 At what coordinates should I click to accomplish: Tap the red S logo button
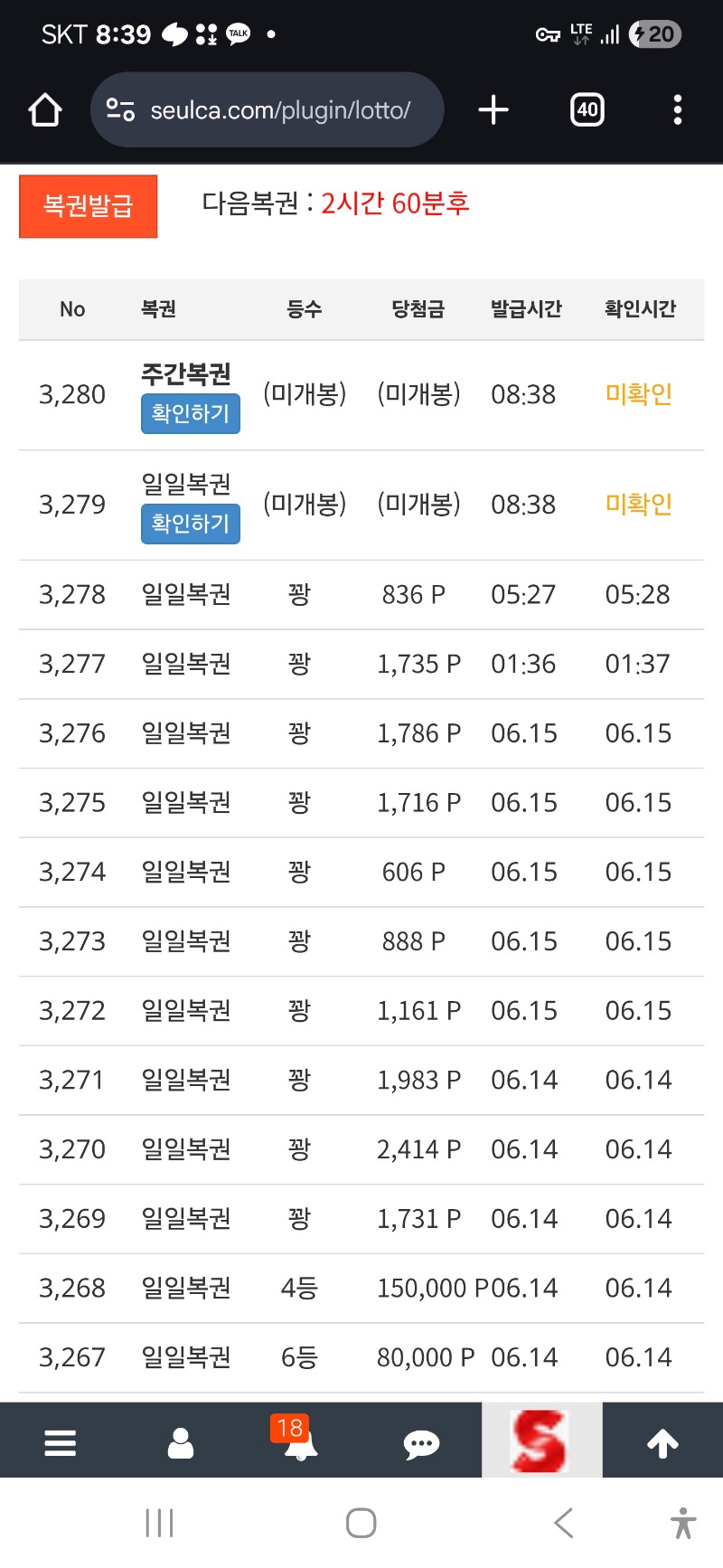[x=541, y=1440]
